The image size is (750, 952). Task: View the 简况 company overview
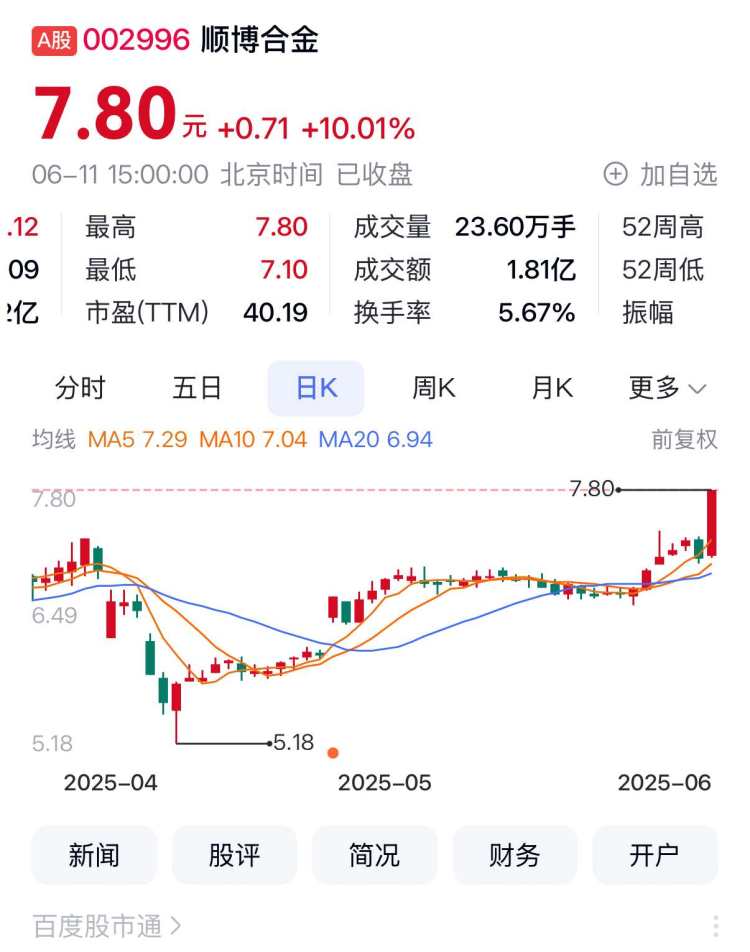pyautogui.click(x=375, y=855)
